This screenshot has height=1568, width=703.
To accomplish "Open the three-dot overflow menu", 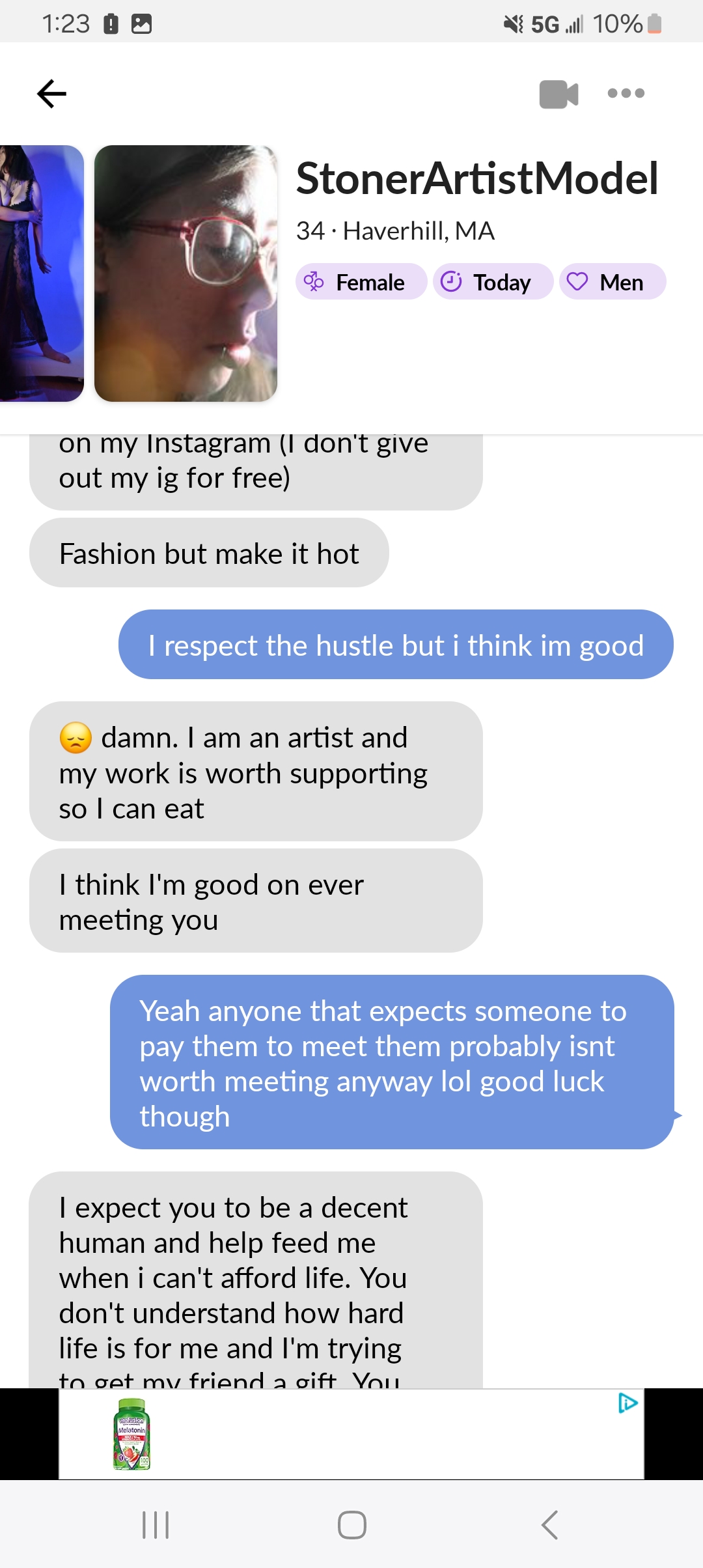I will click(x=626, y=93).
